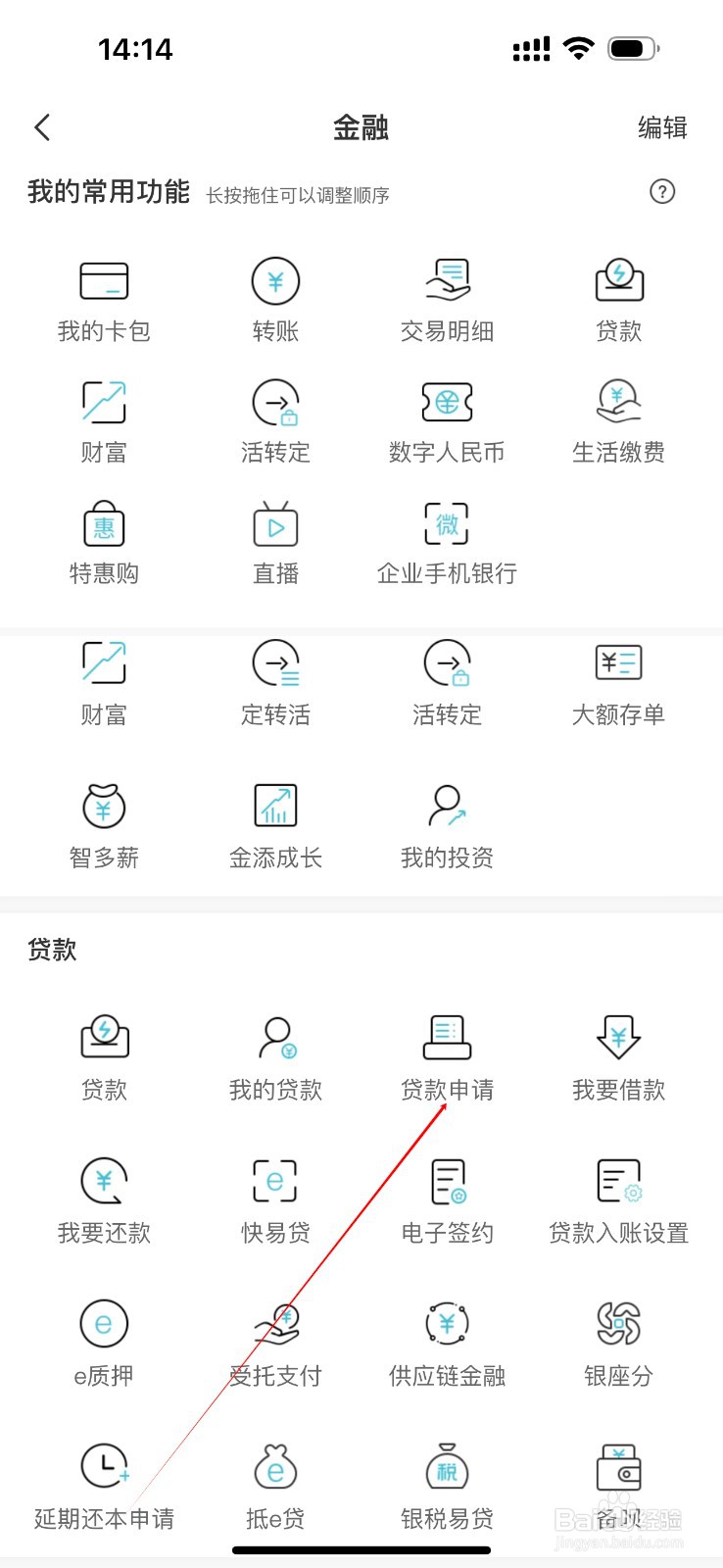Go back with the top-left arrow
The width and height of the screenshot is (723, 1568).
(x=42, y=127)
